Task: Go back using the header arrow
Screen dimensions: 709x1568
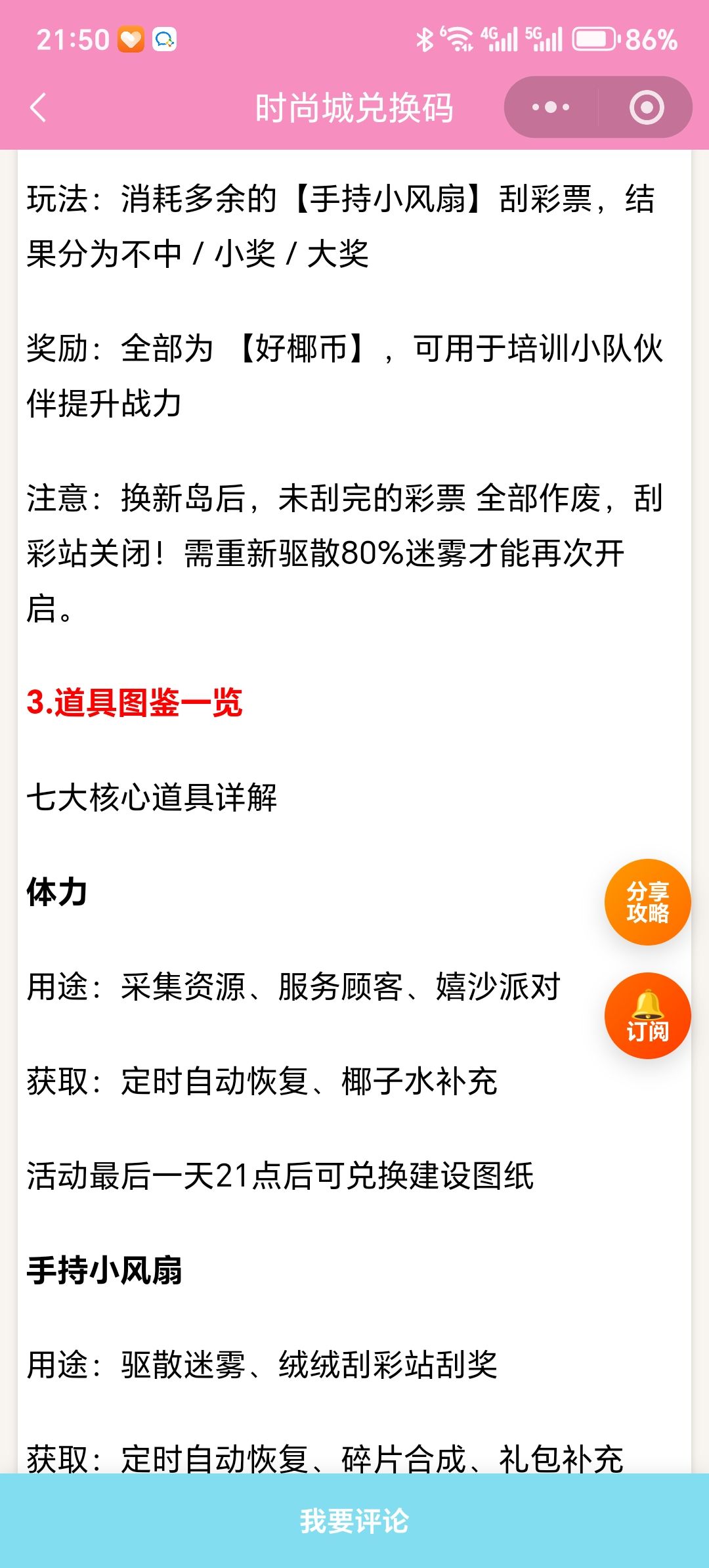Action: click(38, 108)
